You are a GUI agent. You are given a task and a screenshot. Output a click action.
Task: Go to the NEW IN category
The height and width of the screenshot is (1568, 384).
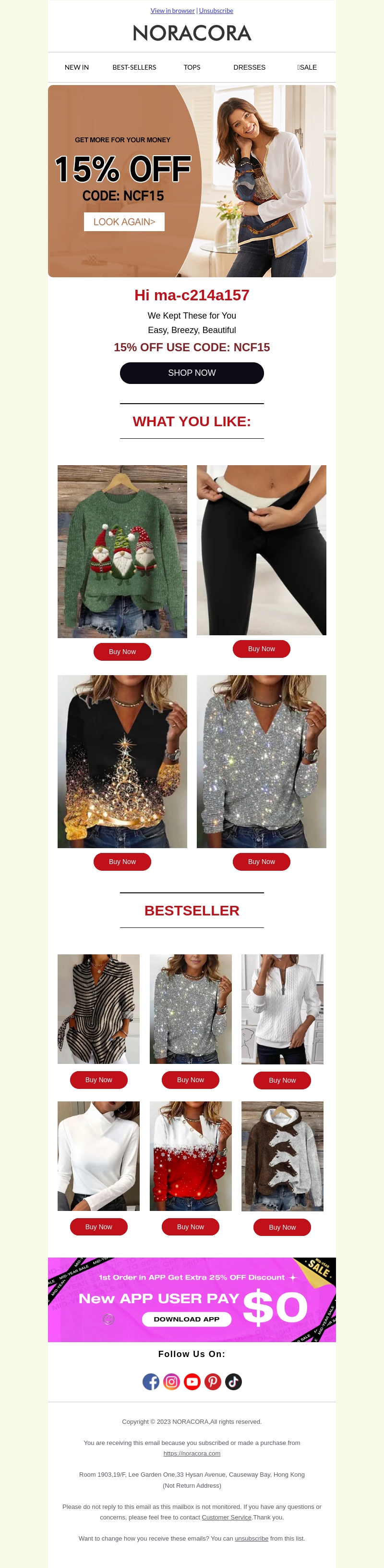(76, 68)
